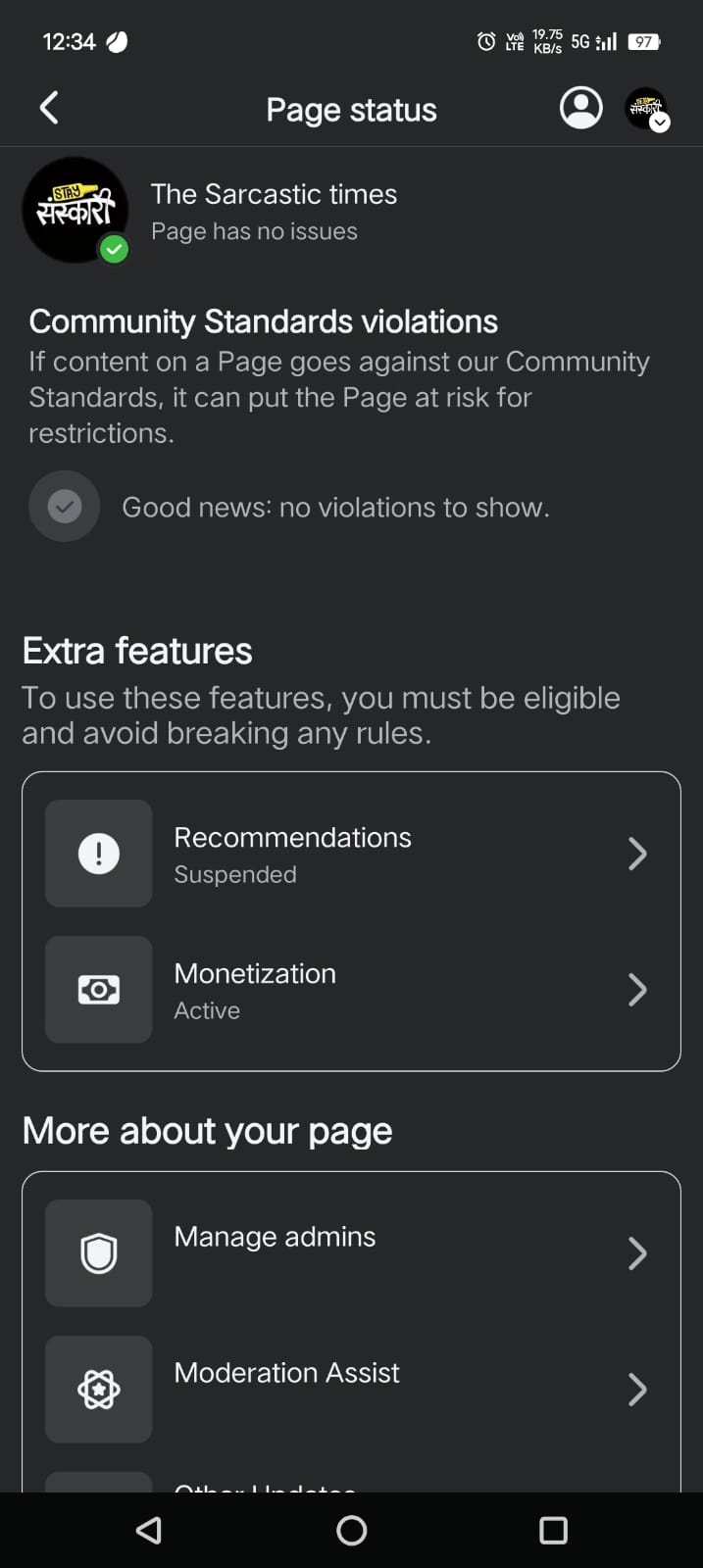Open recent apps from navigation bar
703x1568 pixels.
pos(553,1530)
